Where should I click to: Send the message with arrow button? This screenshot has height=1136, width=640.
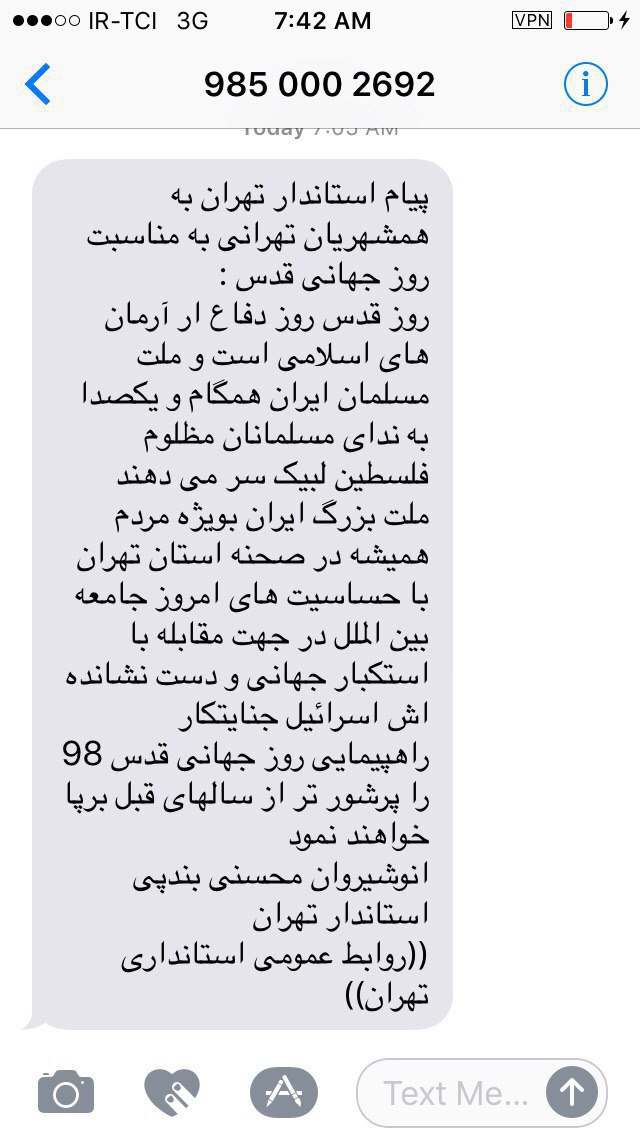click(572, 1093)
